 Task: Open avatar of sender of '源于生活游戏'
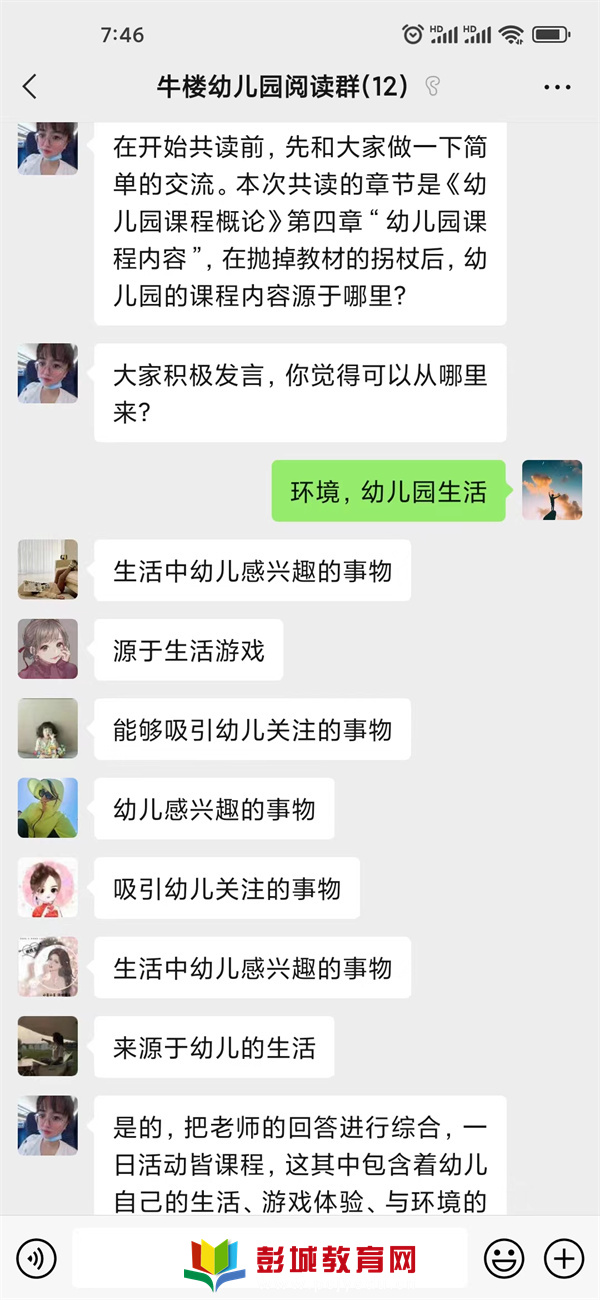coord(47,649)
